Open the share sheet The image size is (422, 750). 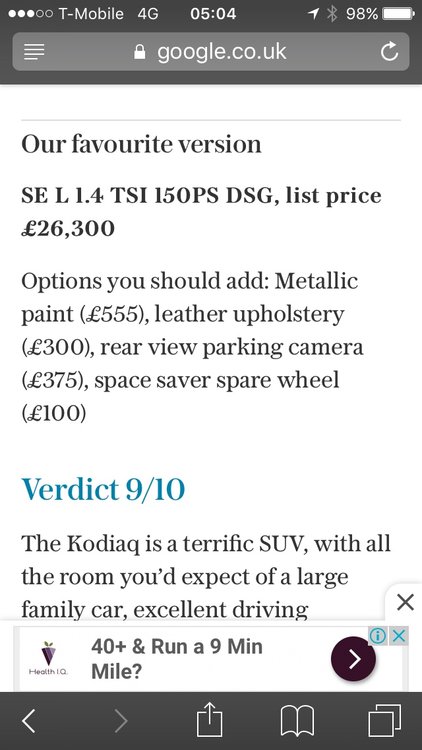pyautogui.click(x=210, y=719)
